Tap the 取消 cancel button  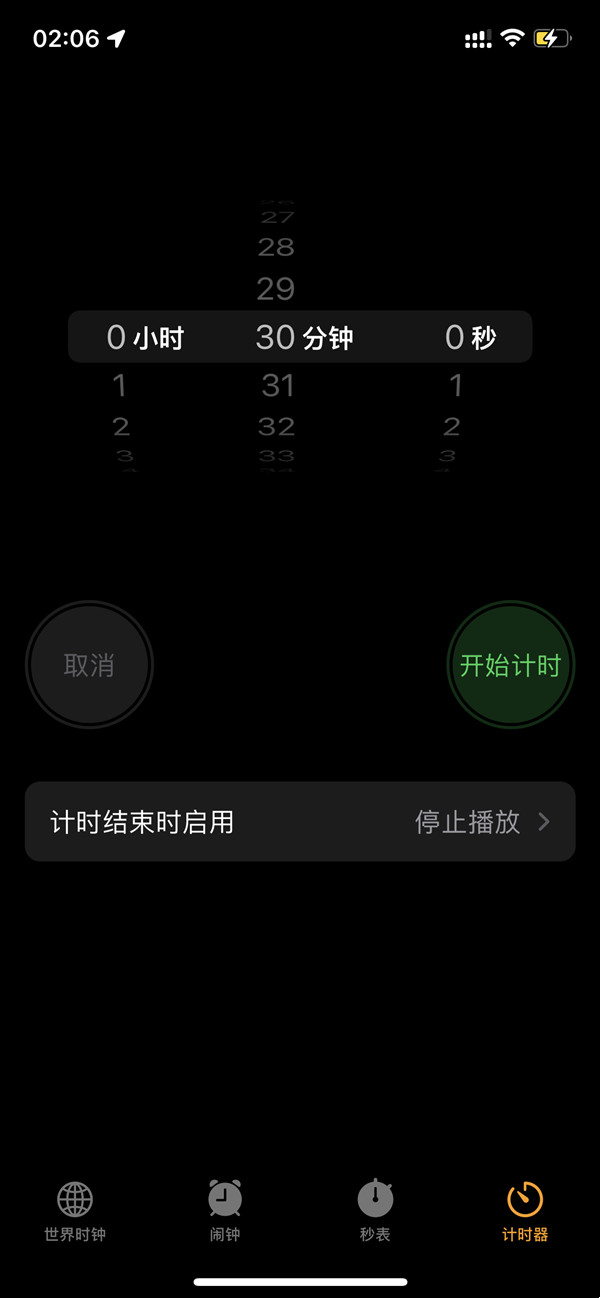tap(89, 665)
